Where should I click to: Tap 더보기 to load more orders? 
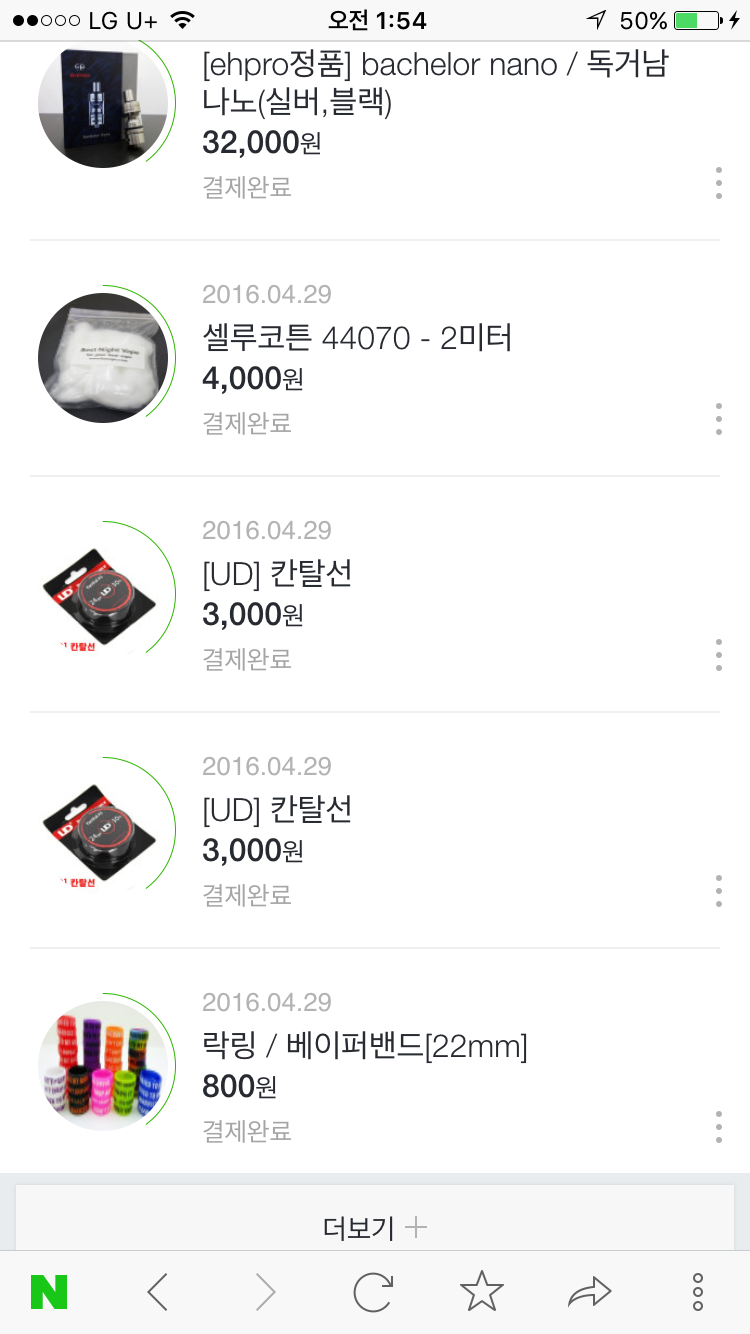pos(375,1227)
